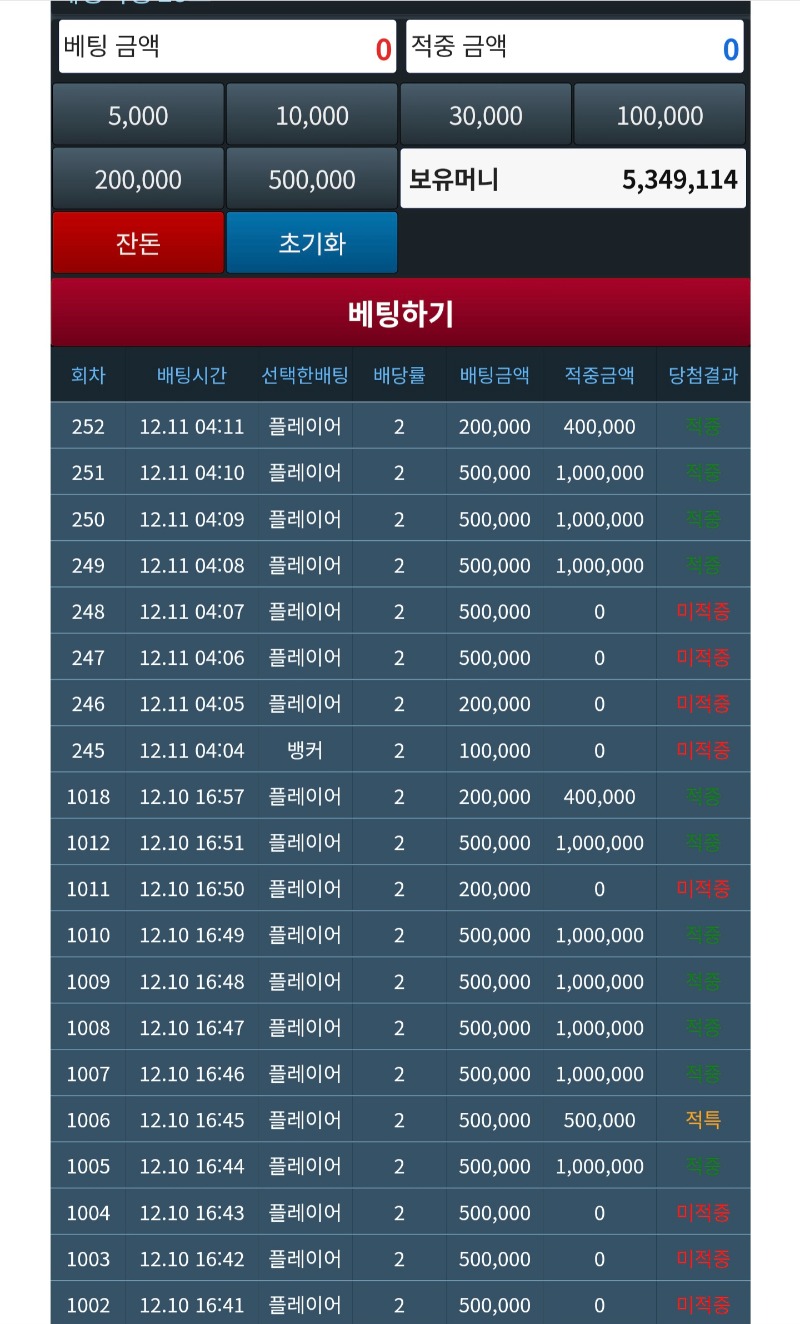This screenshot has width=800, height=1324.
Task: Tap the 베팅 금액 field
Action: click(x=227, y=47)
